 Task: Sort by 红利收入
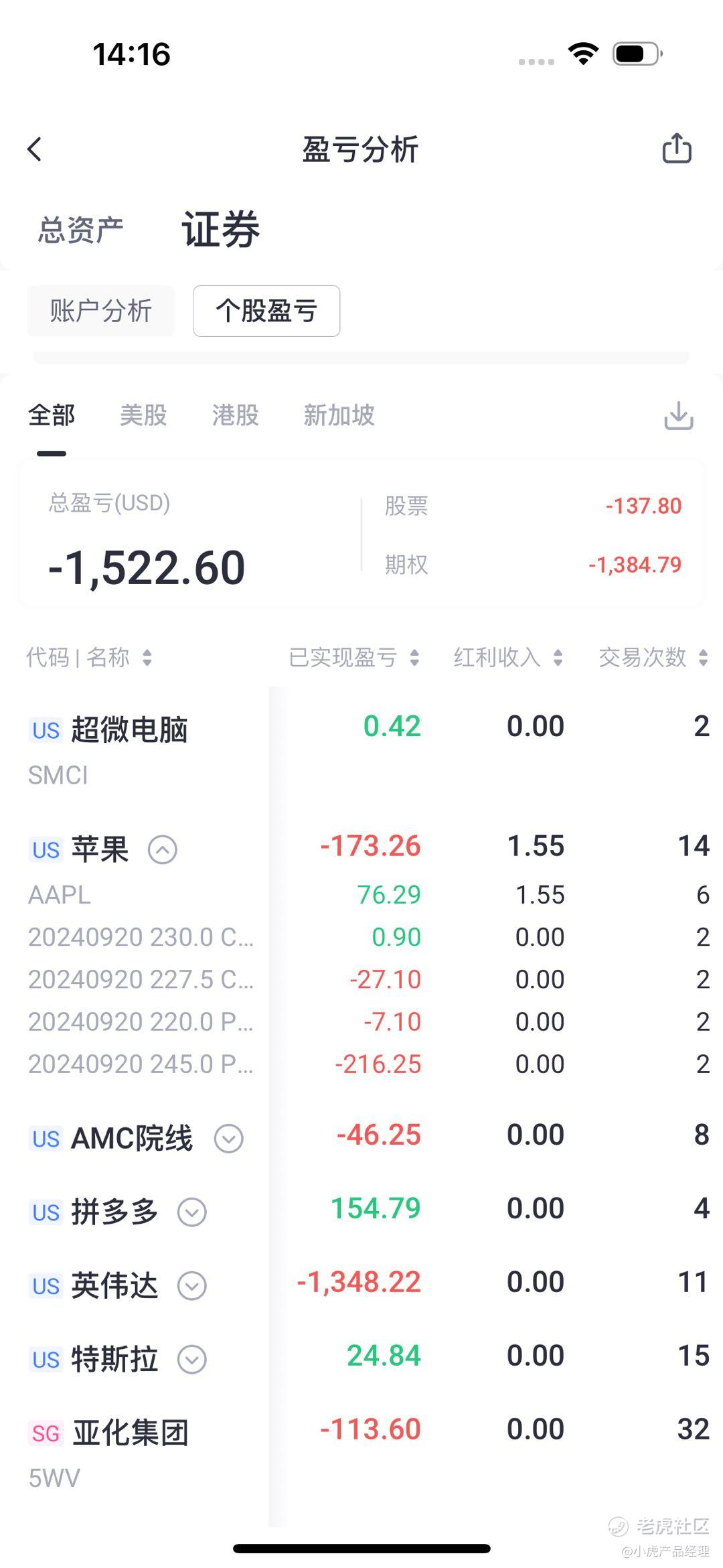[507, 657]
